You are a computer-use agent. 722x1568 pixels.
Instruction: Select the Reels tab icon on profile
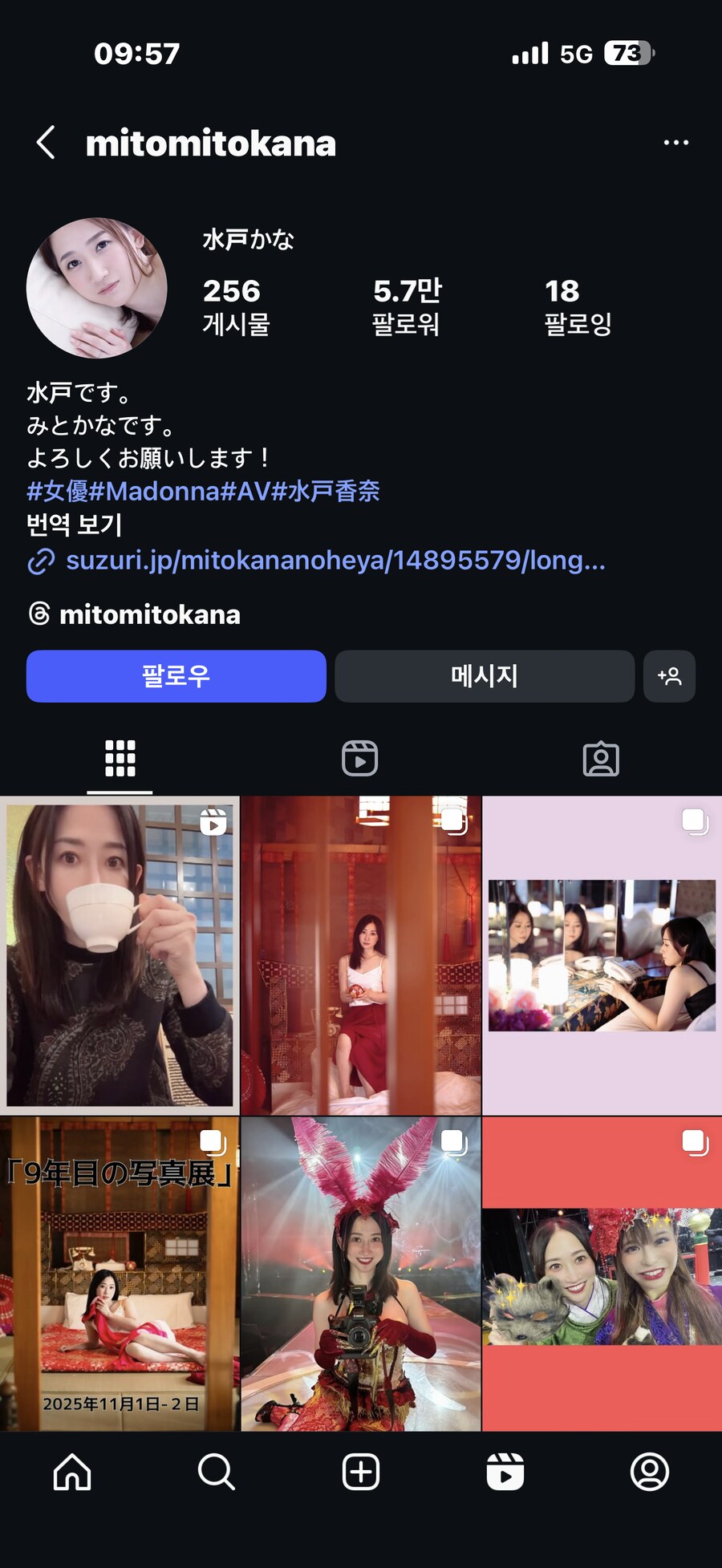tap(360, 758)
